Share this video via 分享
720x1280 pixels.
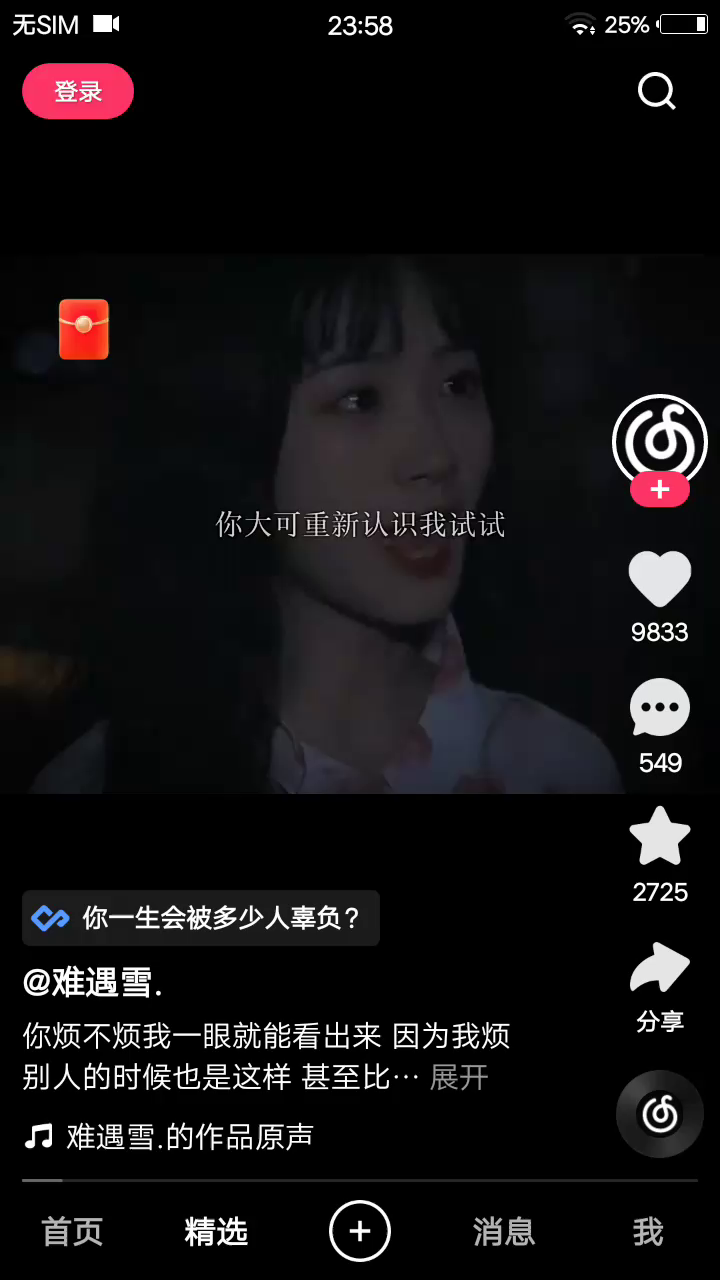tap(660, 970)
